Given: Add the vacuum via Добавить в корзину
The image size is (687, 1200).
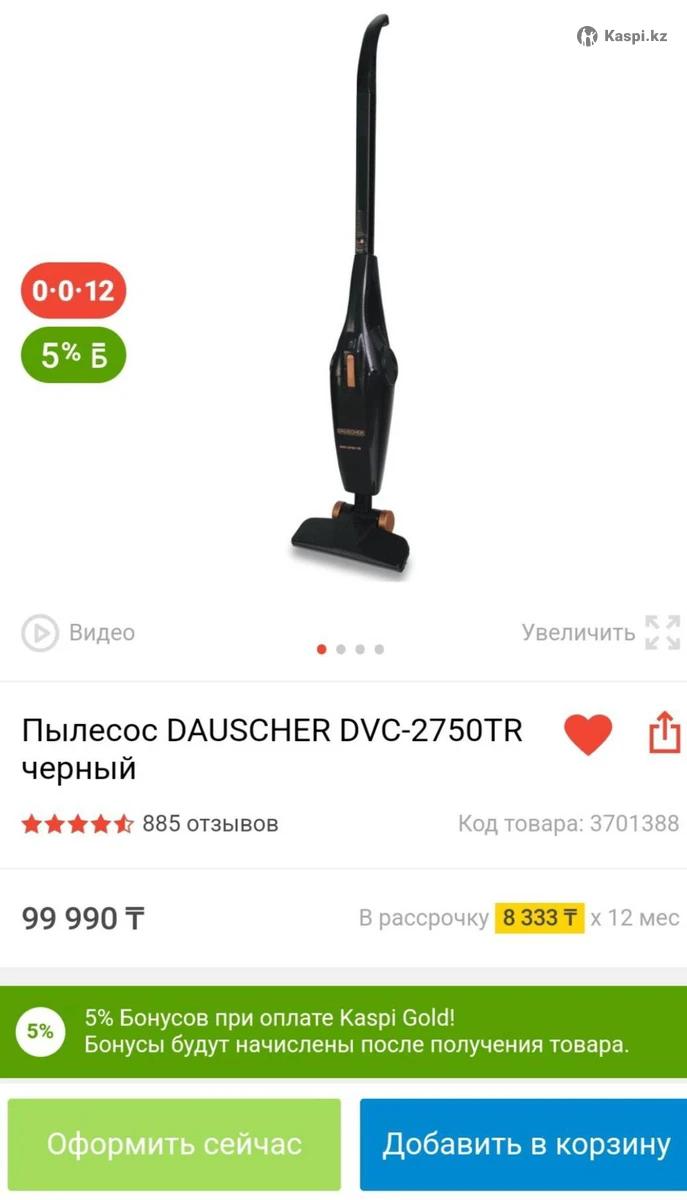Looking at the screenshot, I should click(525, 1144).
